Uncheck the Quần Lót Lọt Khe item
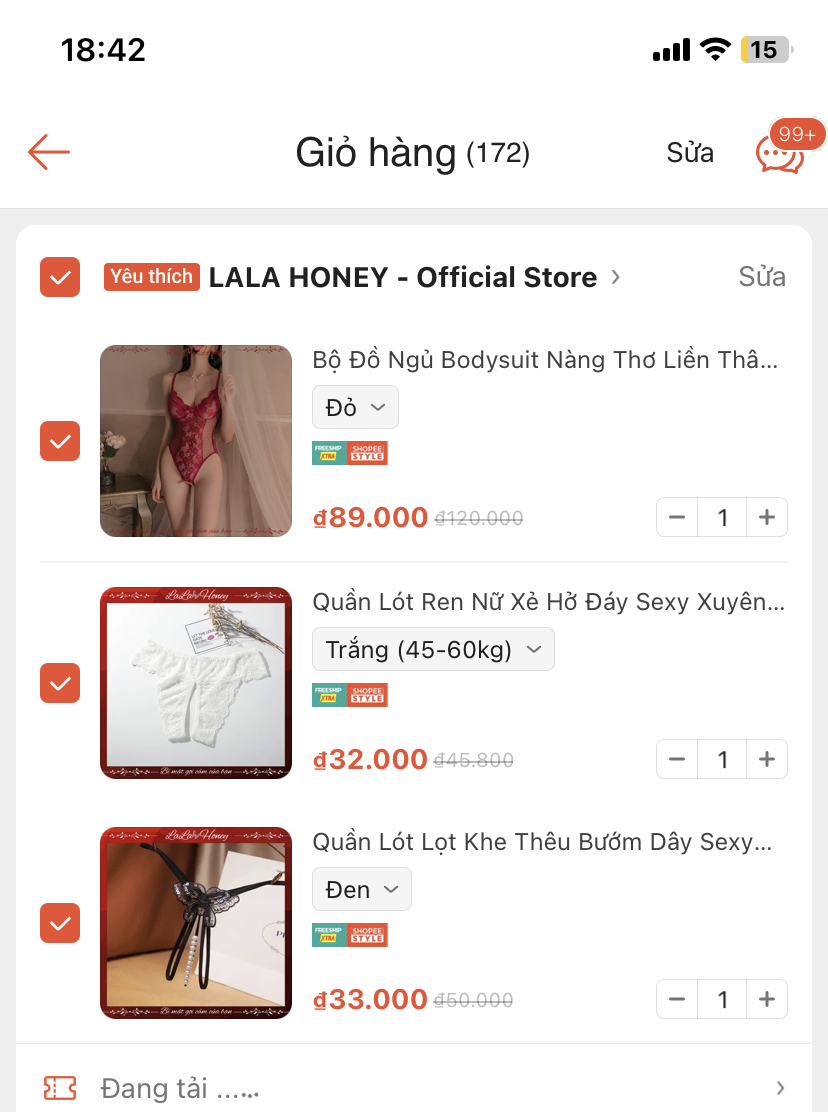828x1112 pixels. (x=60, y=923)
